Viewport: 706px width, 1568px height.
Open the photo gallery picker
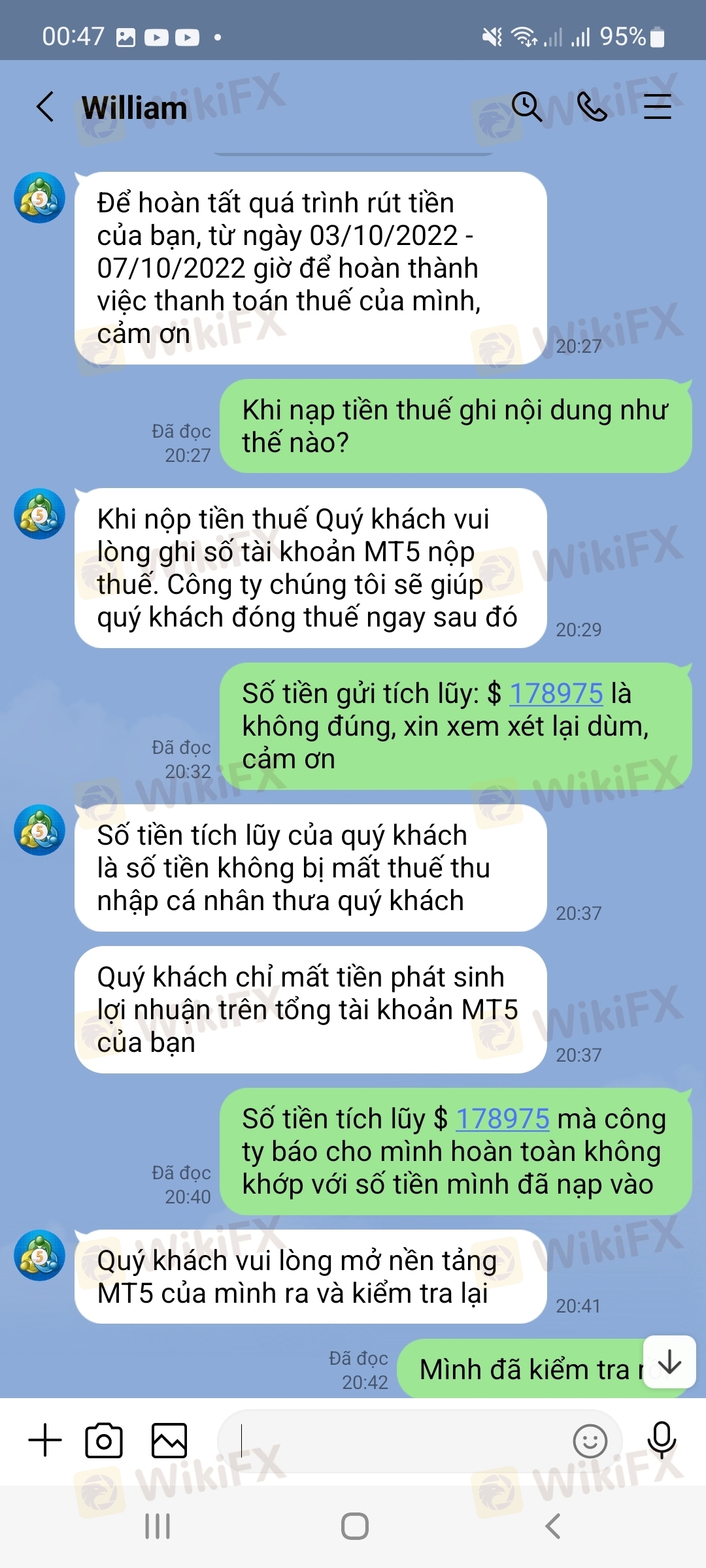169,1441
